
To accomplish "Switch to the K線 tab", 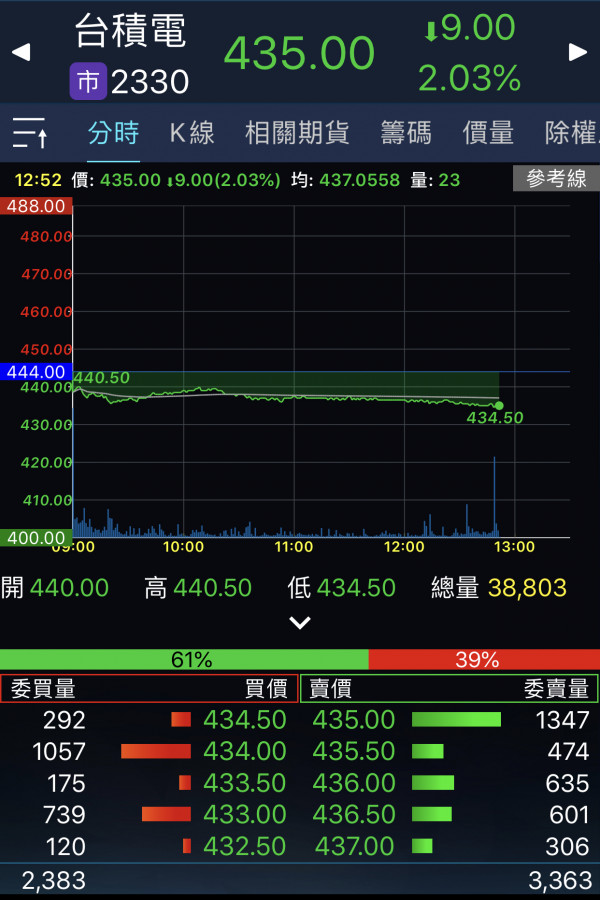I will pos(192,133).
